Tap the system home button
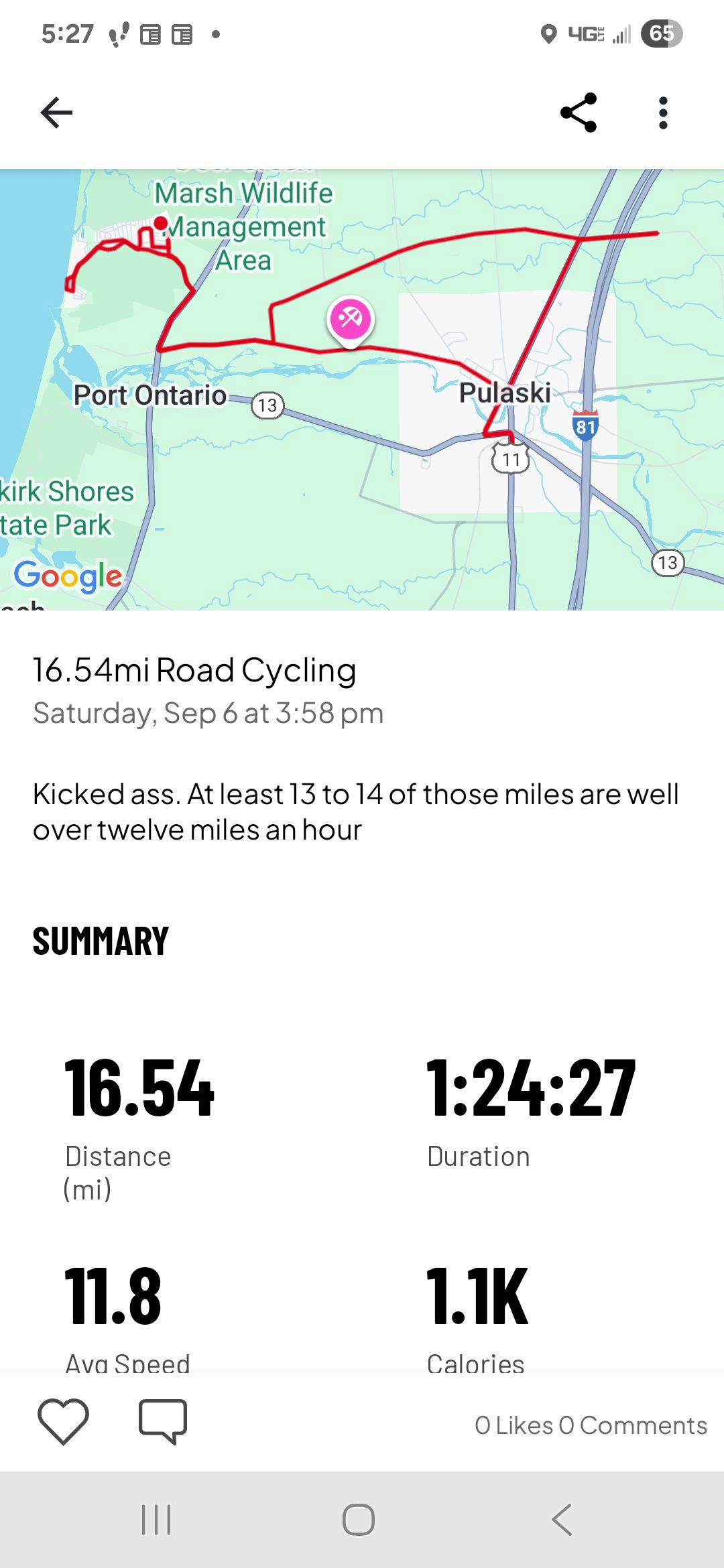The width and height of the screenshot is (724, 1568). click(359, 1519)
